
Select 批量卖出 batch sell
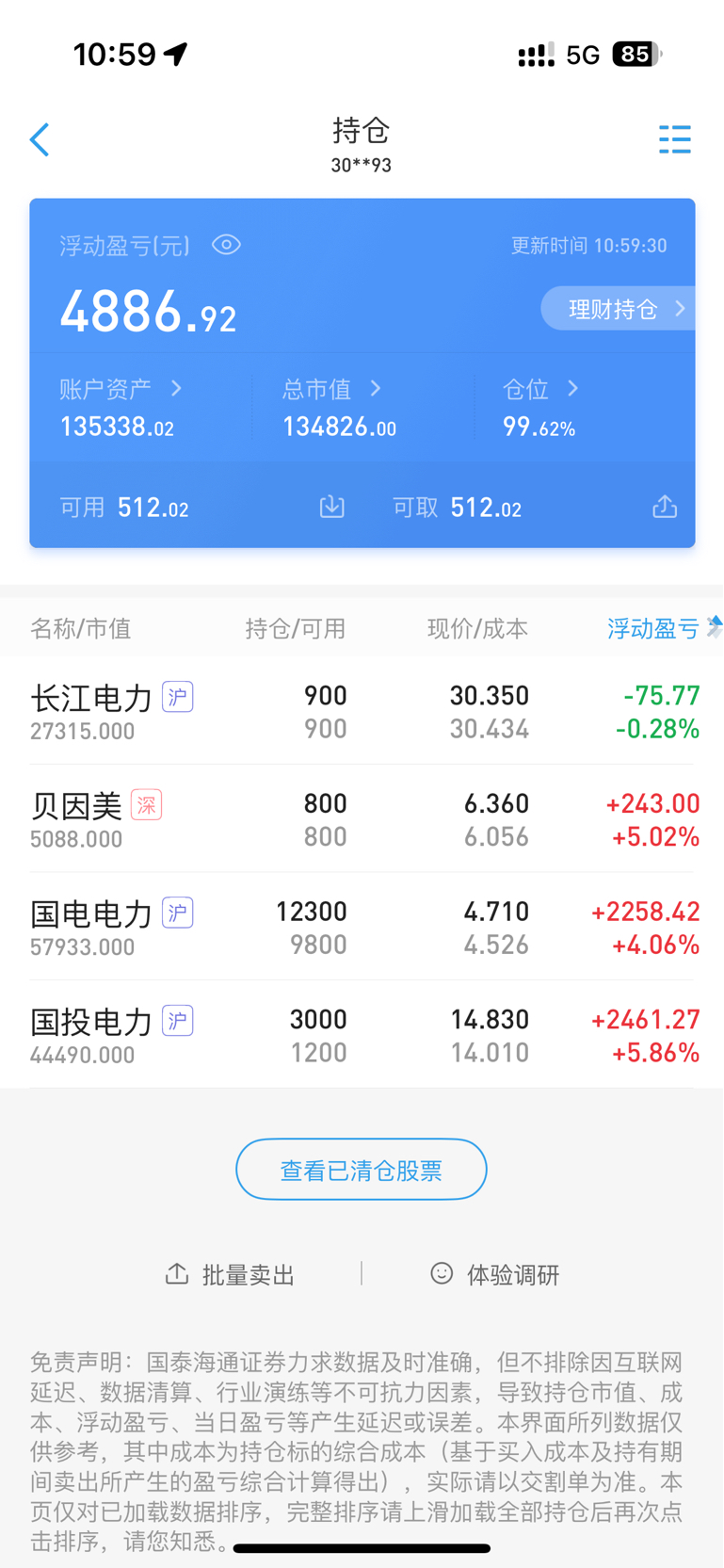coord(231,1274)
